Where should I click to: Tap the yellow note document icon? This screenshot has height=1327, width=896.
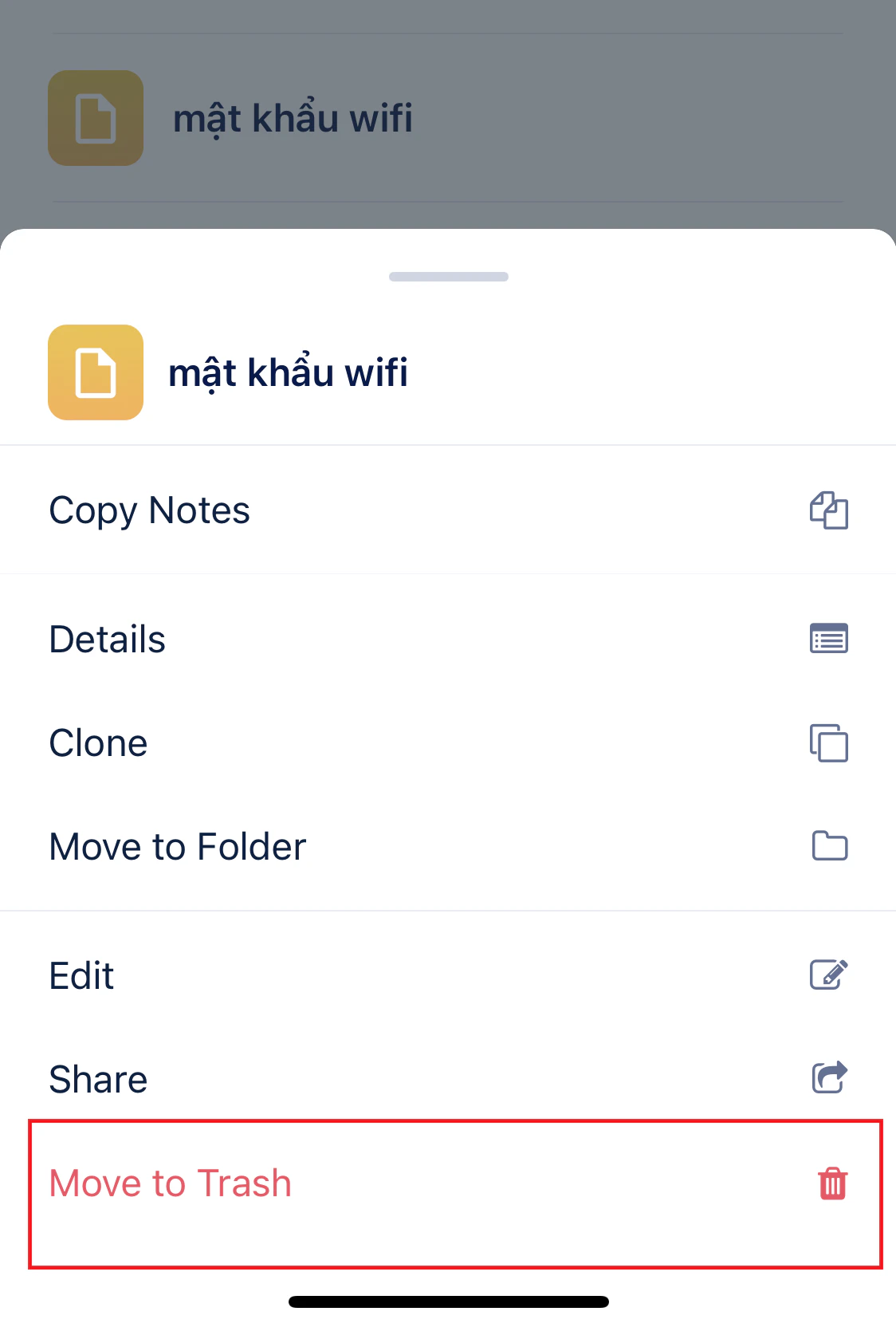(95, 372)
